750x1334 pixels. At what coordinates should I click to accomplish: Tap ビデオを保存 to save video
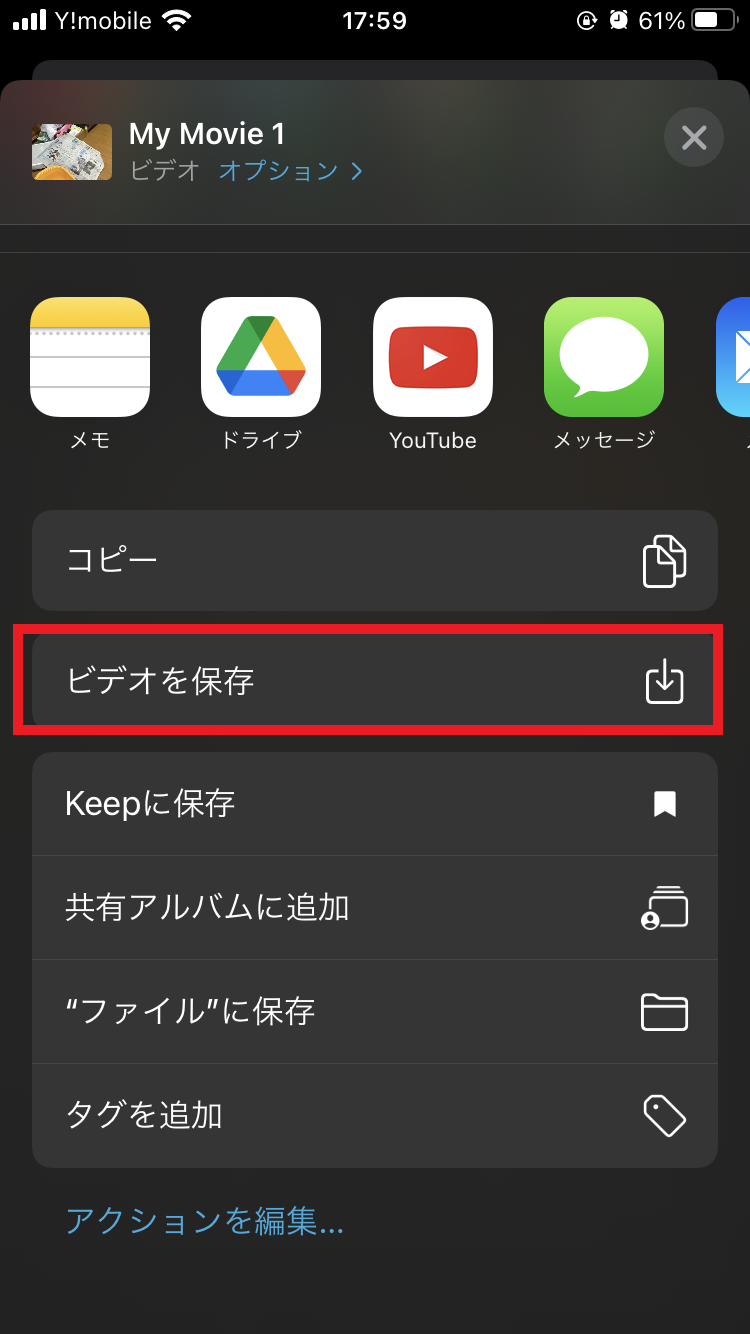(x=375, y=681)
